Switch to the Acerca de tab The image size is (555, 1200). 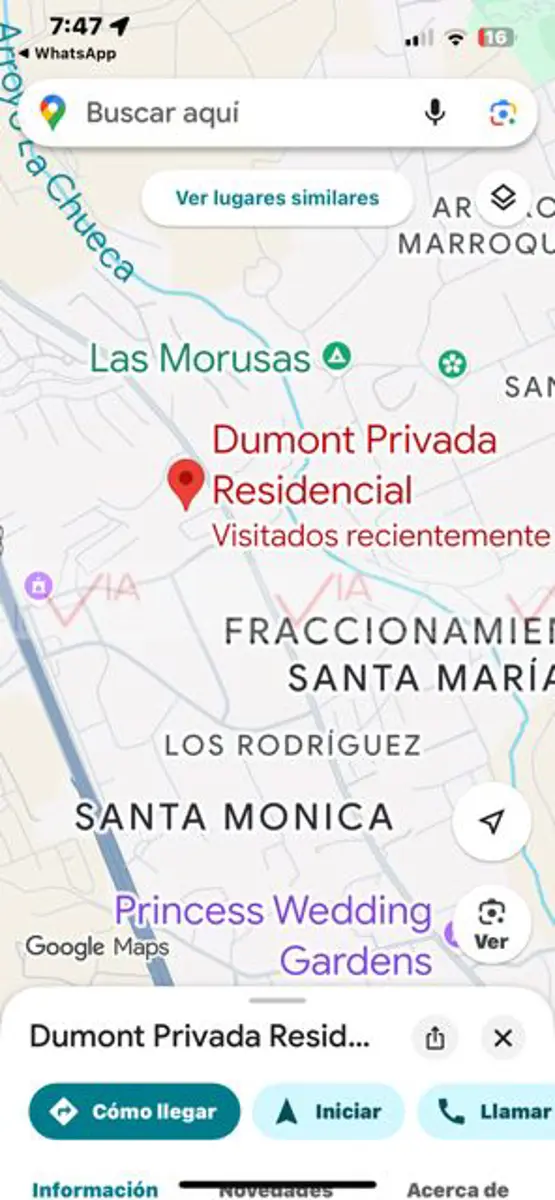pos(458,1189)
